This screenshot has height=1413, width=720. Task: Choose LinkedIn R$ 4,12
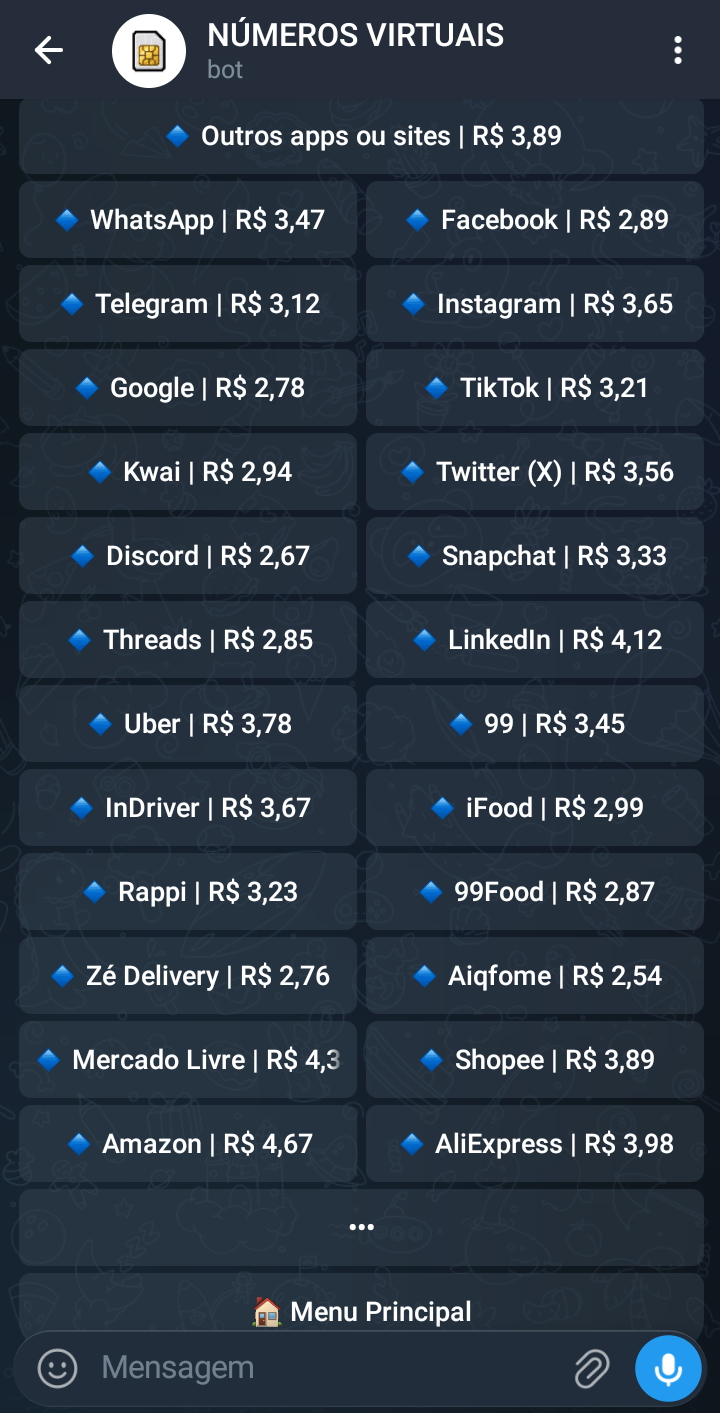535,640
